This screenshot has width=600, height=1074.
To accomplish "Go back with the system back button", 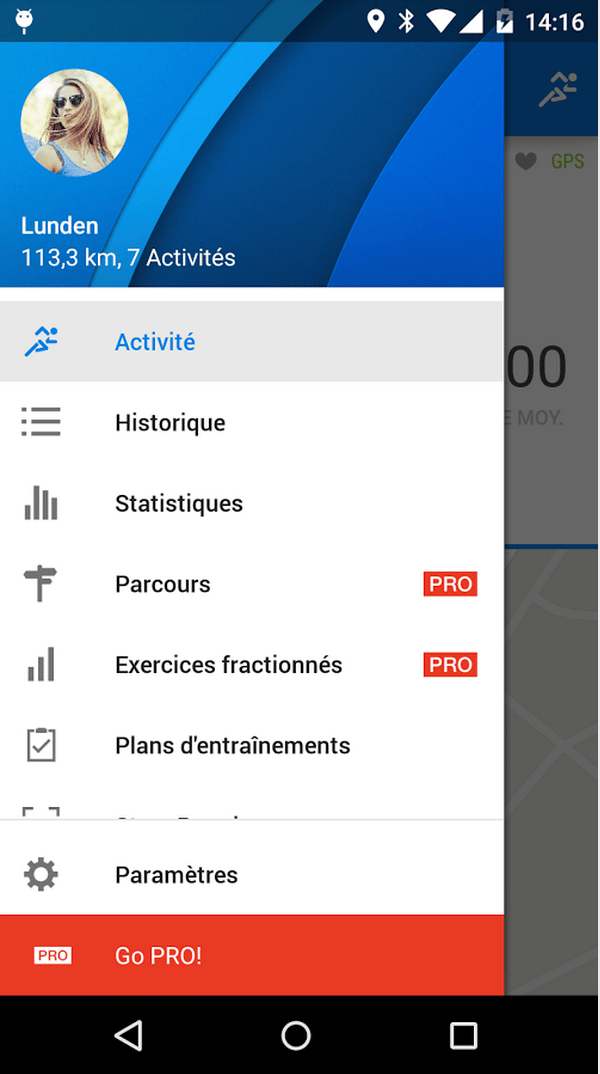I will click(128, 1035).
